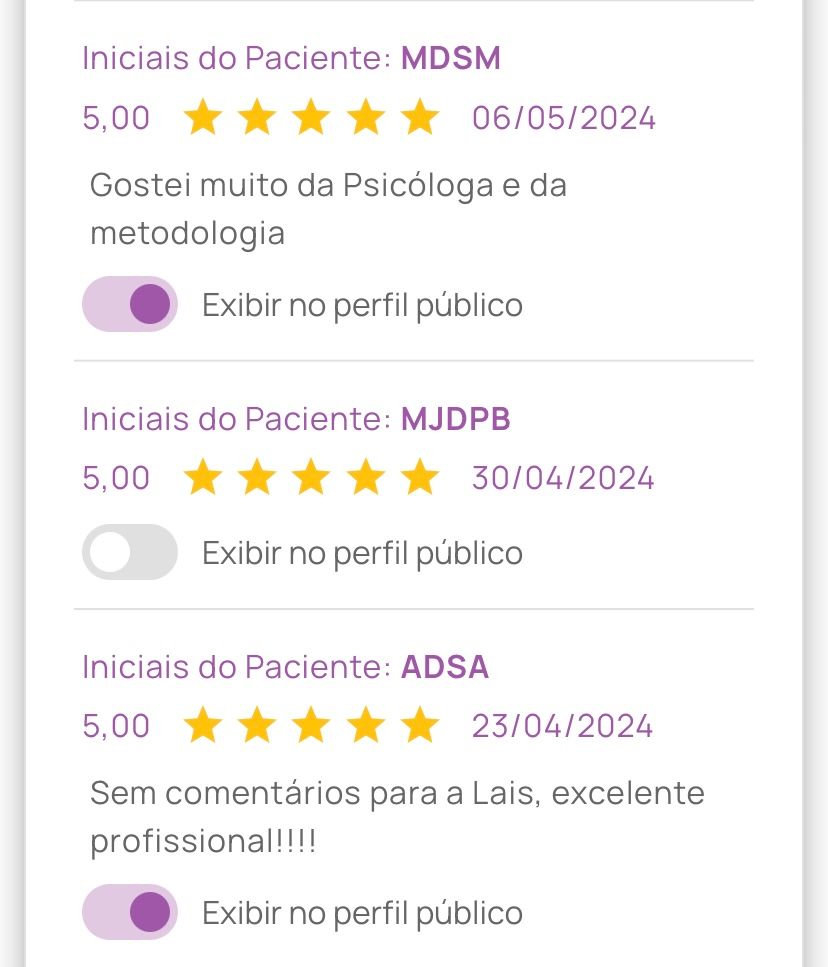
Task: Click the first star in MJDPB's review
Action: (x=203, y=477)
